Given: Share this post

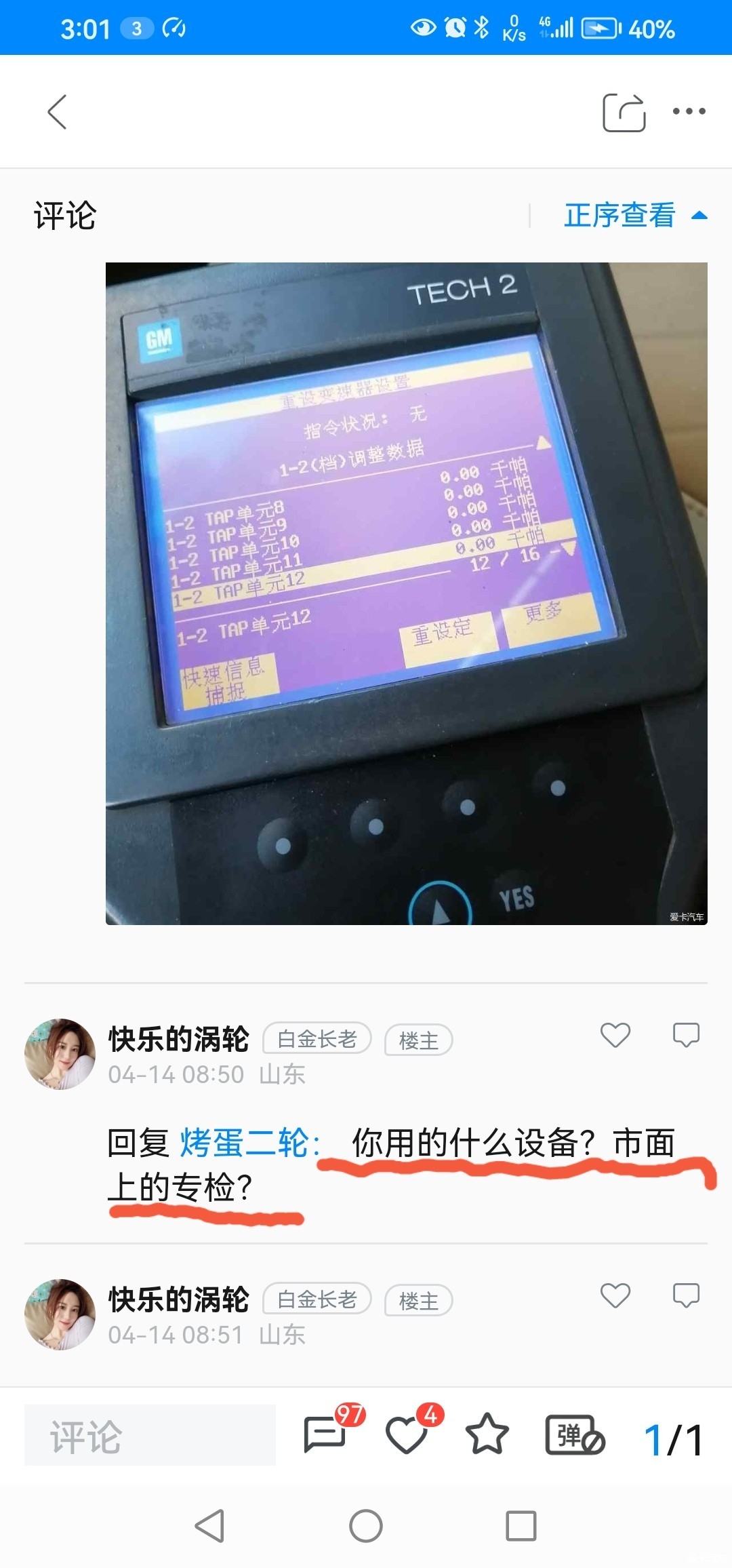Looking at the screenshot, I should tap(624, 112).
